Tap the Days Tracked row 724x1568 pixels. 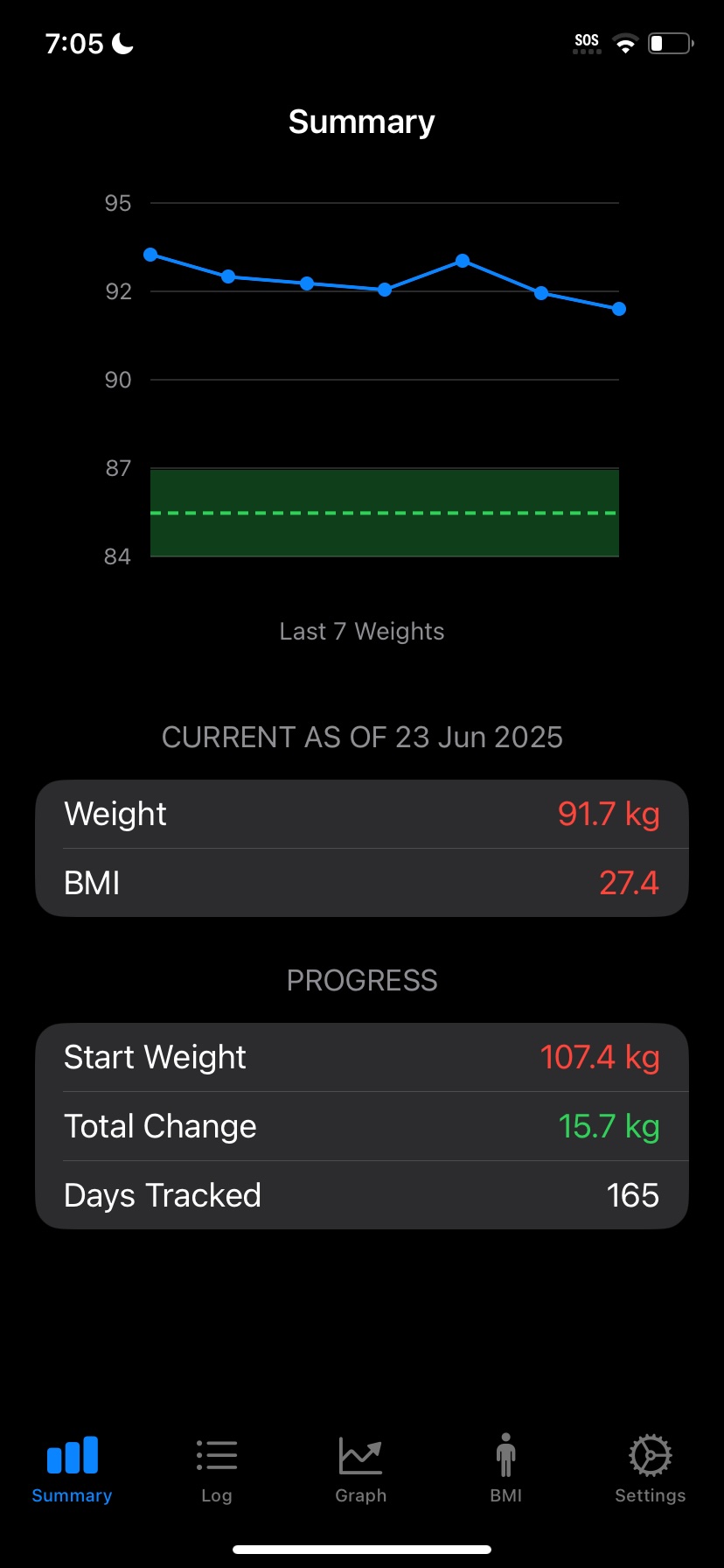[x=361, y=1195]
